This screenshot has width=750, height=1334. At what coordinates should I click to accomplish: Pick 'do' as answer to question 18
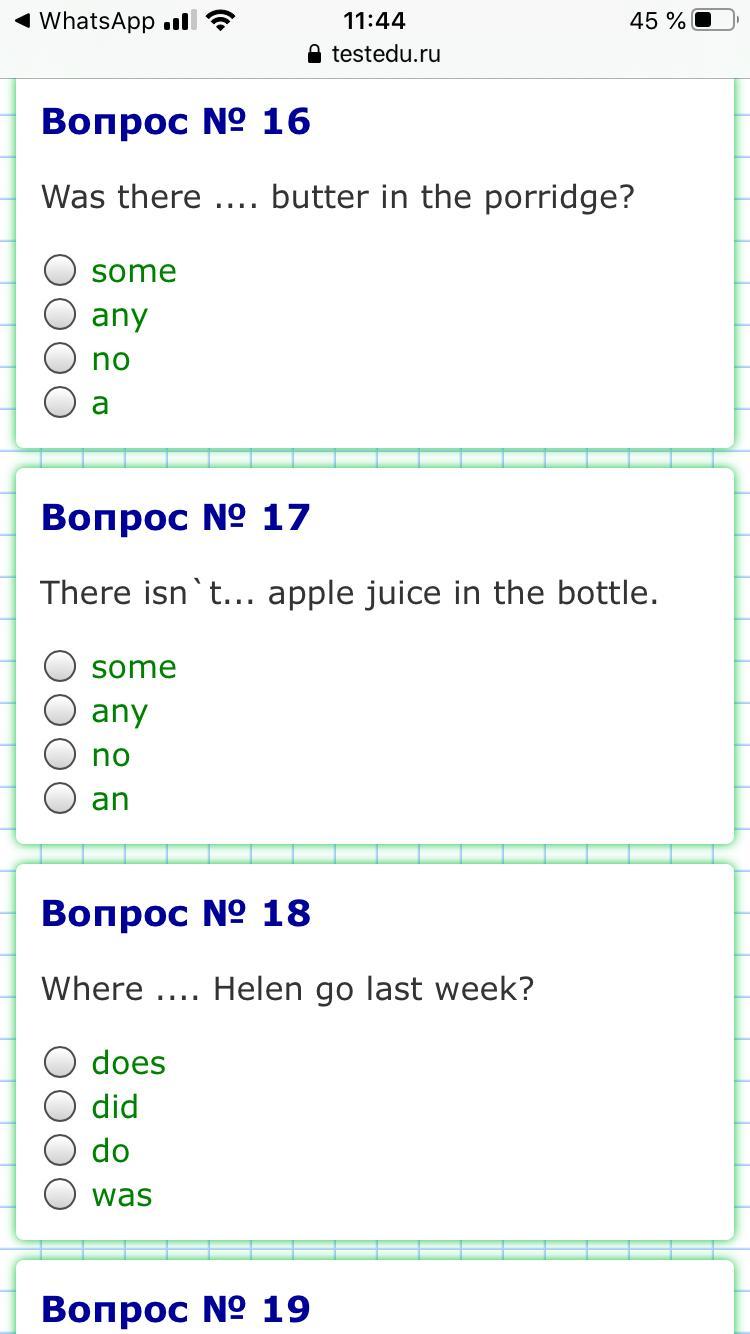[x=60, y=1150]
